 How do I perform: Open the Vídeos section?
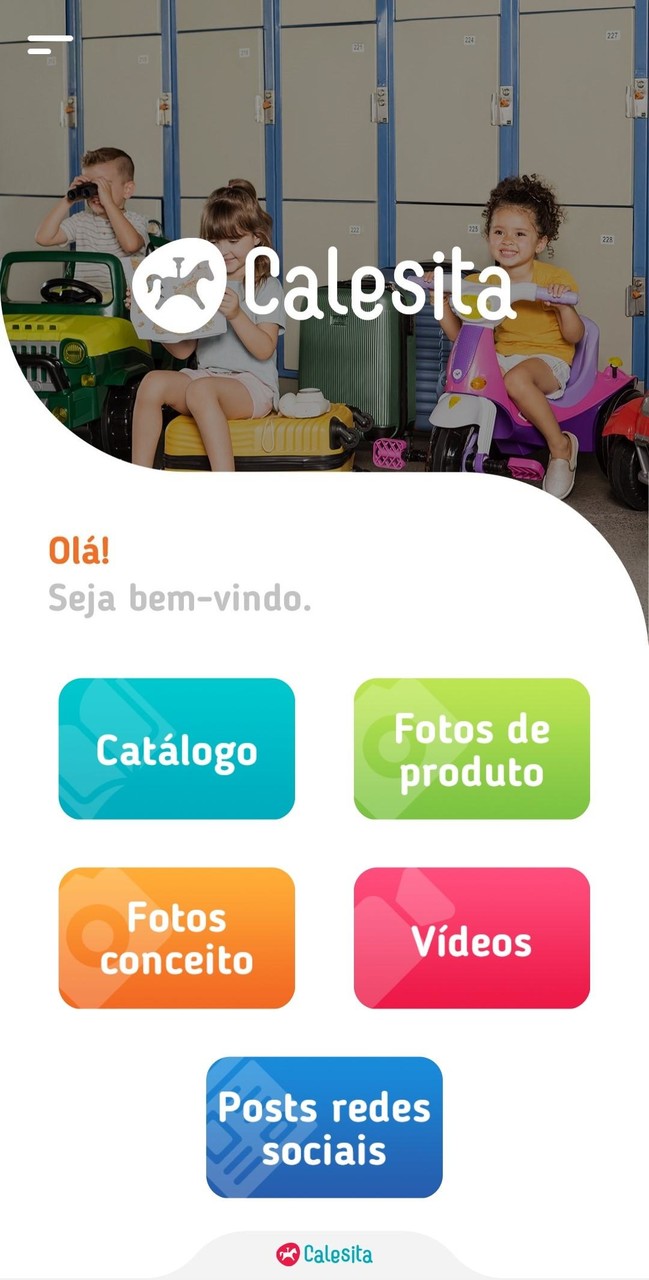(472, 938)
